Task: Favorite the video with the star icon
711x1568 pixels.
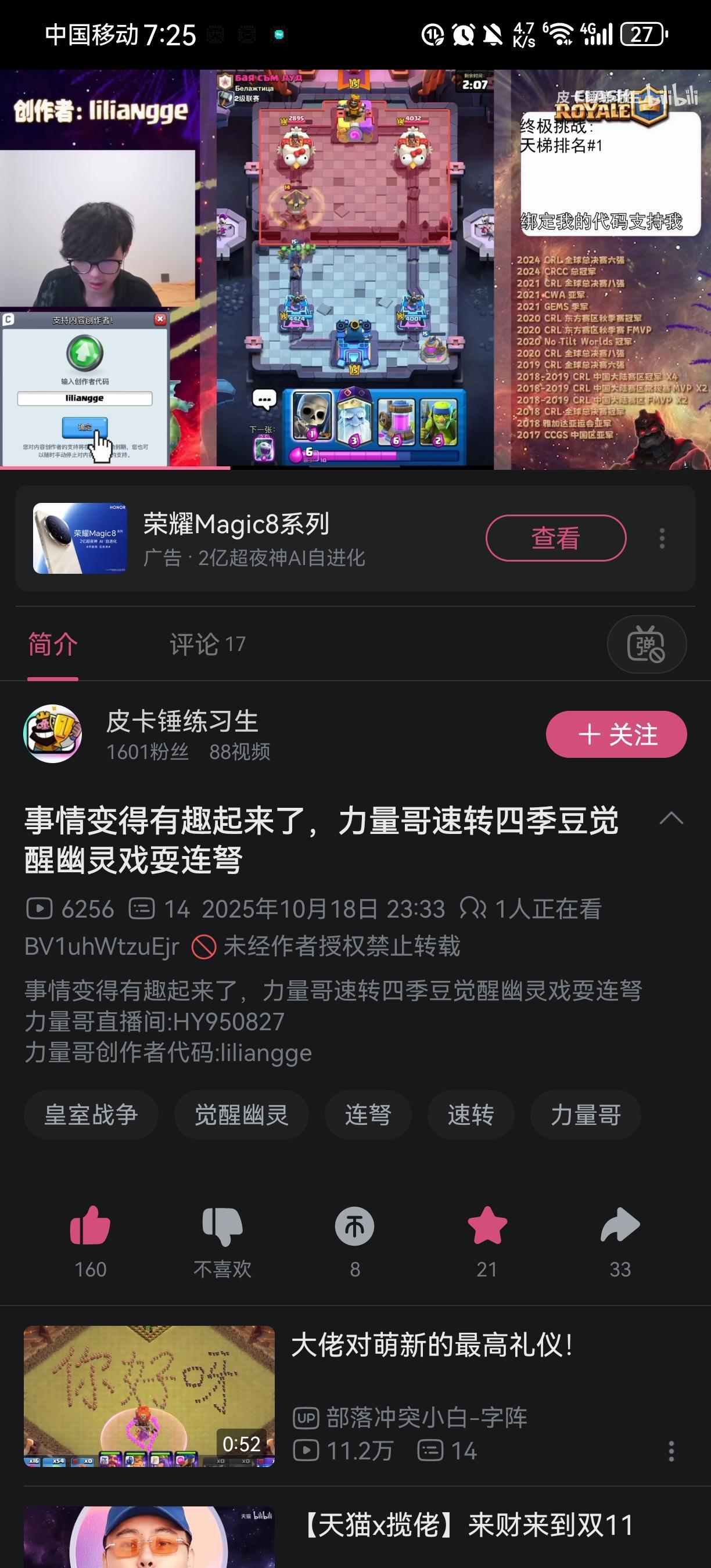Action: coord(486,1227)
